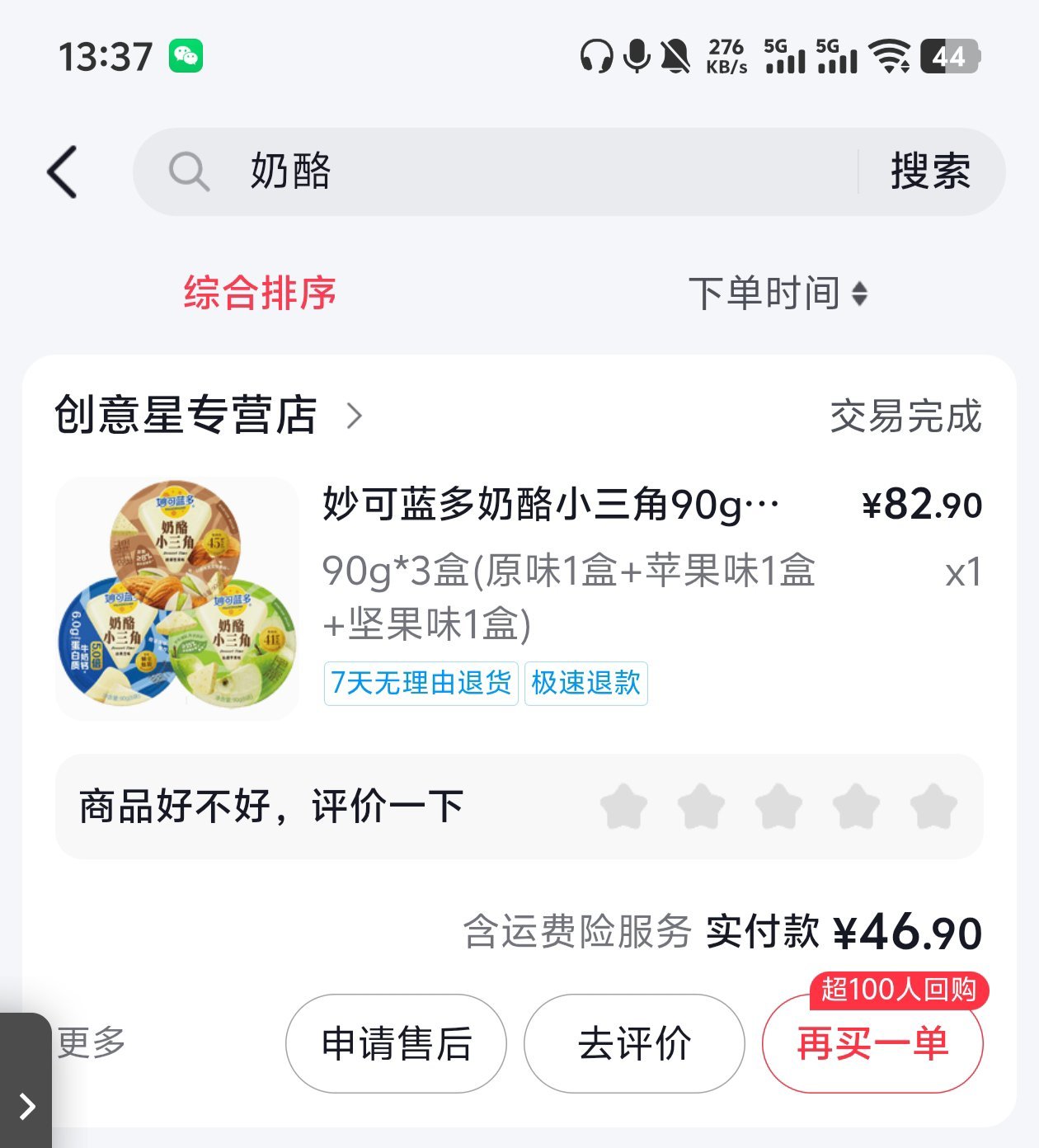Switch to 综合排序 sorting
This screenshot has width=1039, height=1148.
[260, 294]
